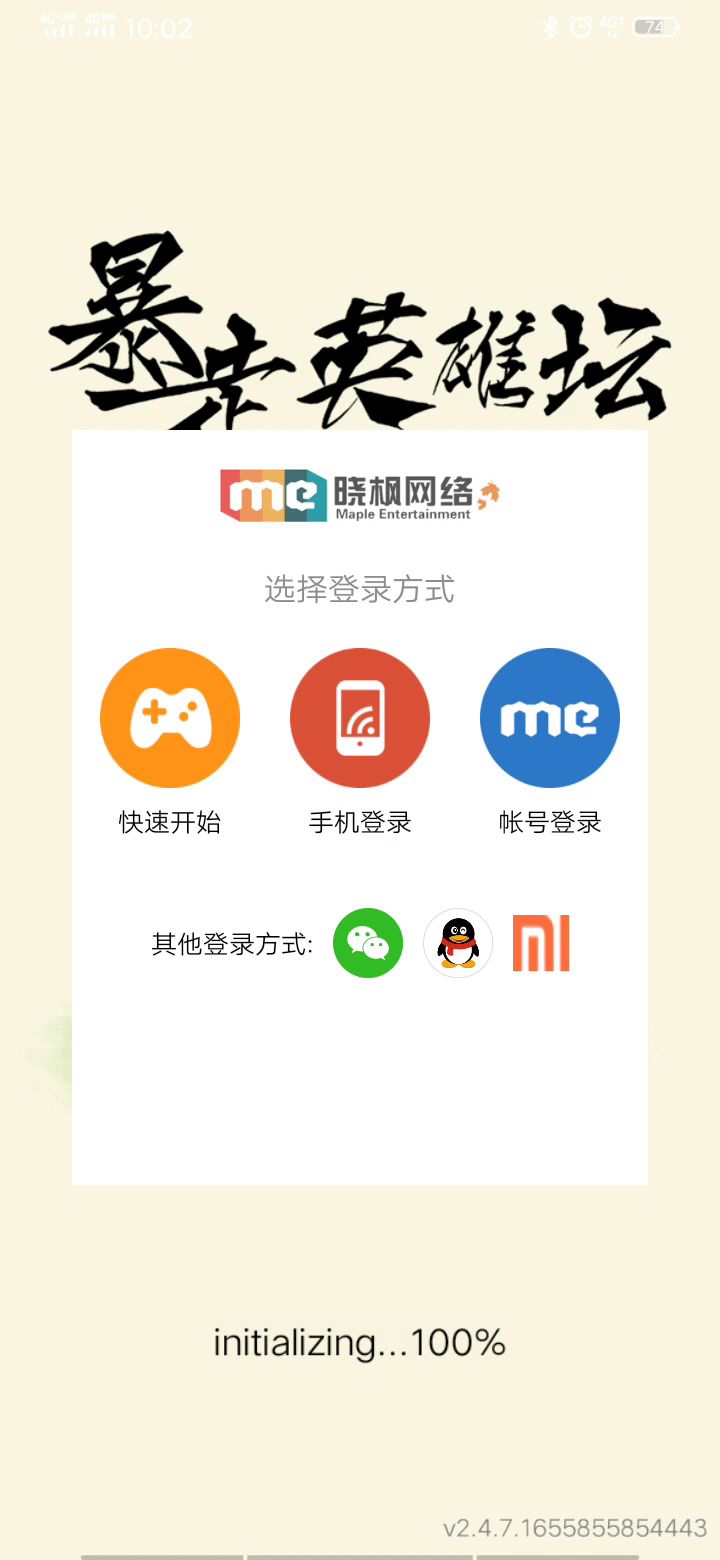
Task: Sign in using QQ penguin icon
Action: (458, 943)
